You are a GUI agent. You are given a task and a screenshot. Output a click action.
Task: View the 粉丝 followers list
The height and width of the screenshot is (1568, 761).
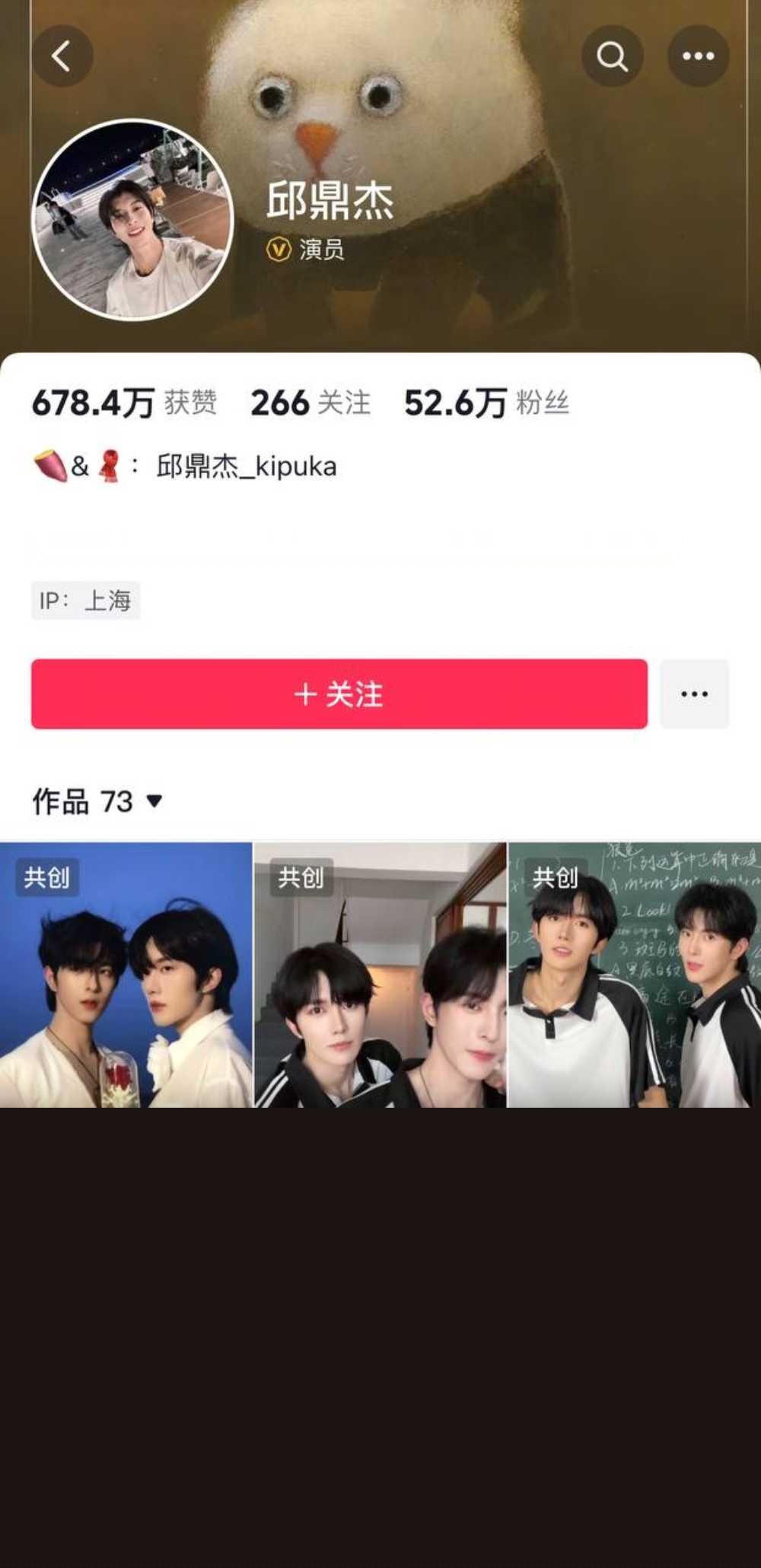[x=486, y=402]
